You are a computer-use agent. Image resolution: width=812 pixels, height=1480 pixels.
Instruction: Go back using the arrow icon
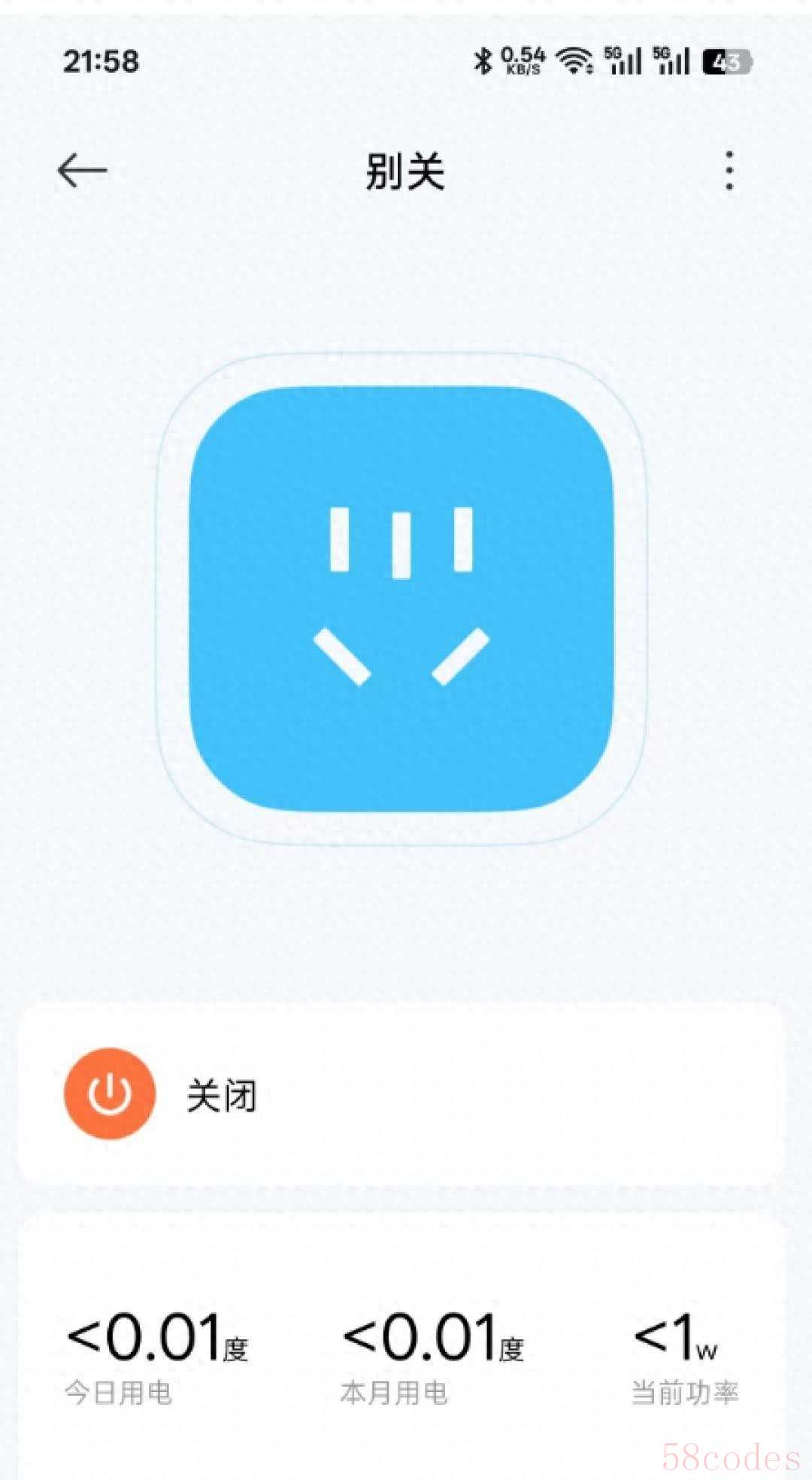(x=83, y=171)
